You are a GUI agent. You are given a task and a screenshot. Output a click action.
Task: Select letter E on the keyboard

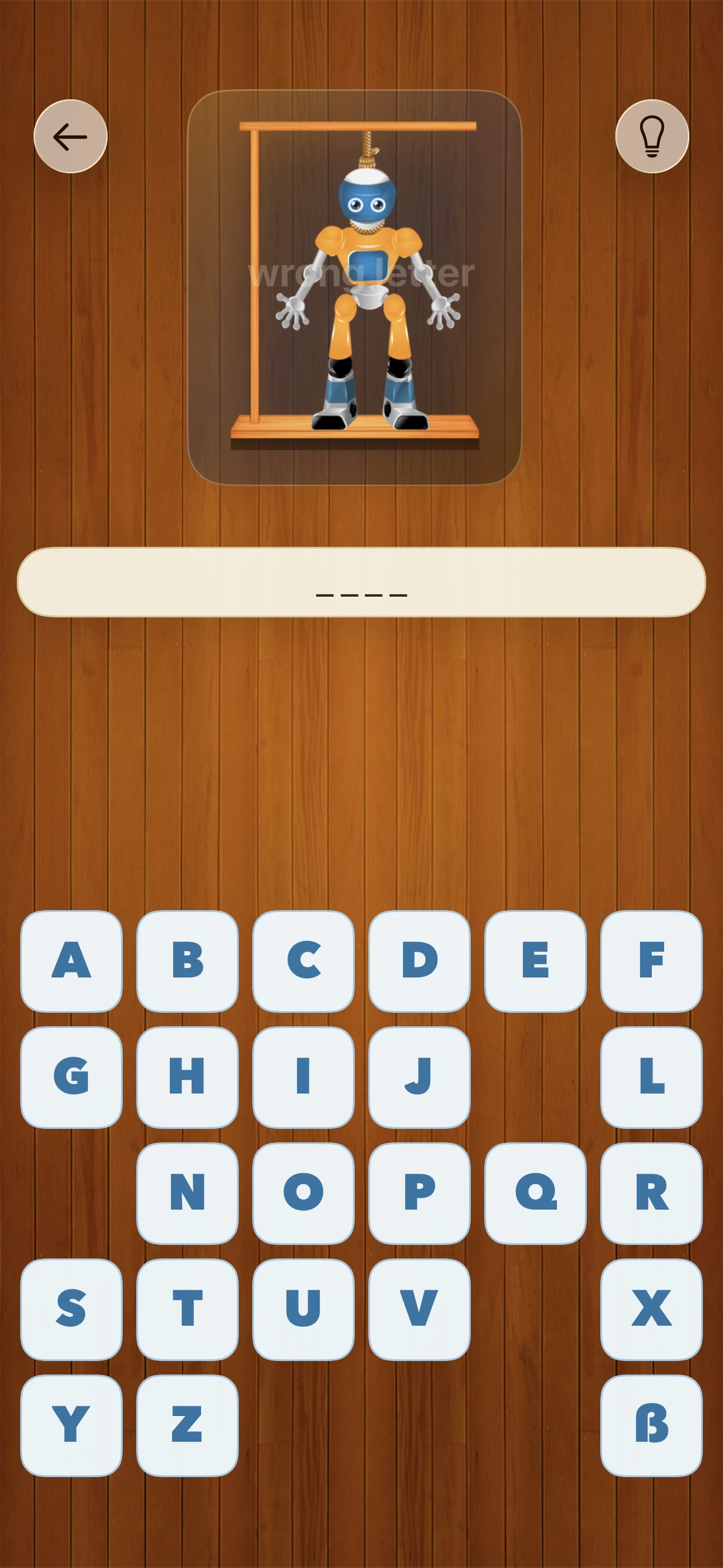535,961
